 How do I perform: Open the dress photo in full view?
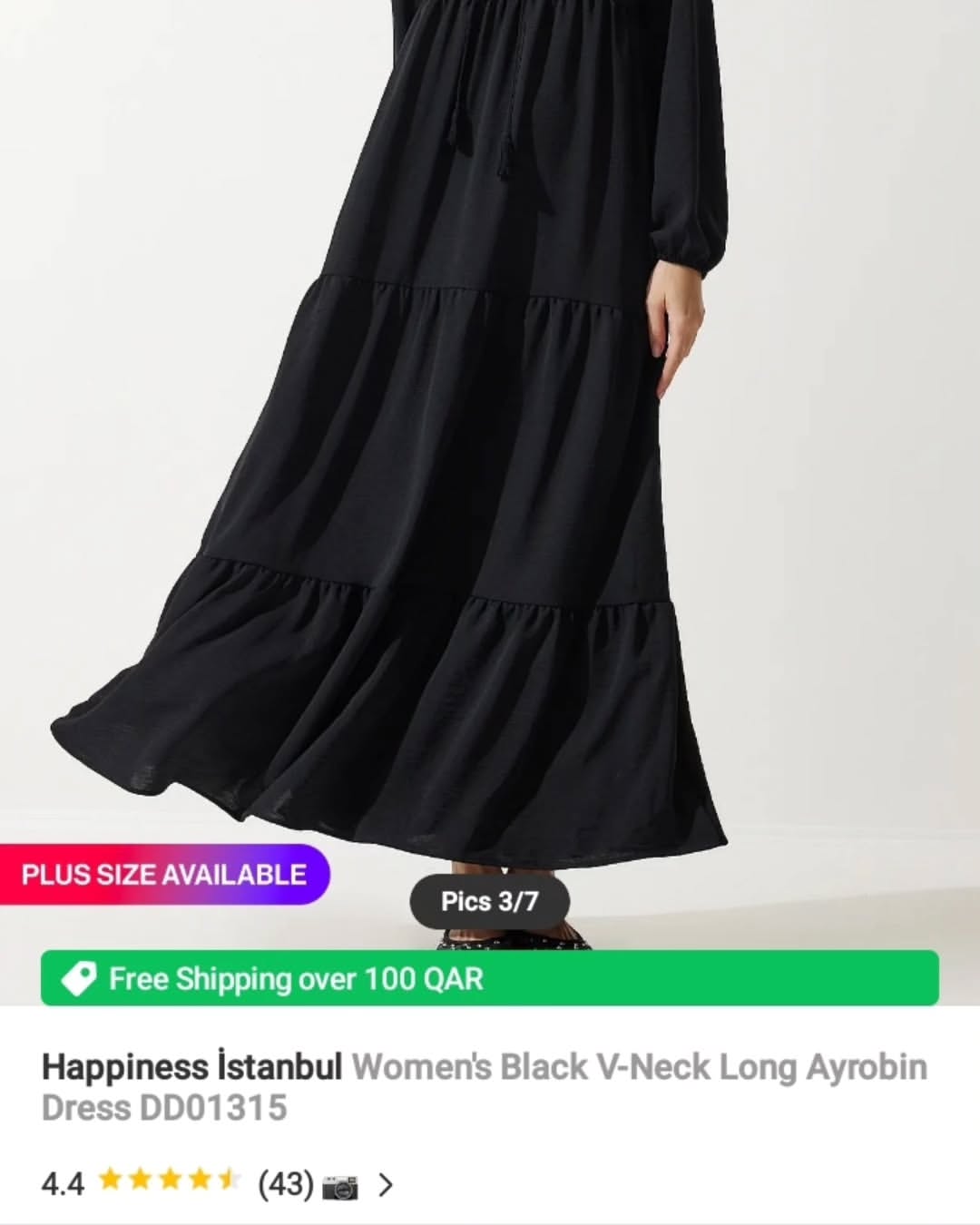point(490,454)
